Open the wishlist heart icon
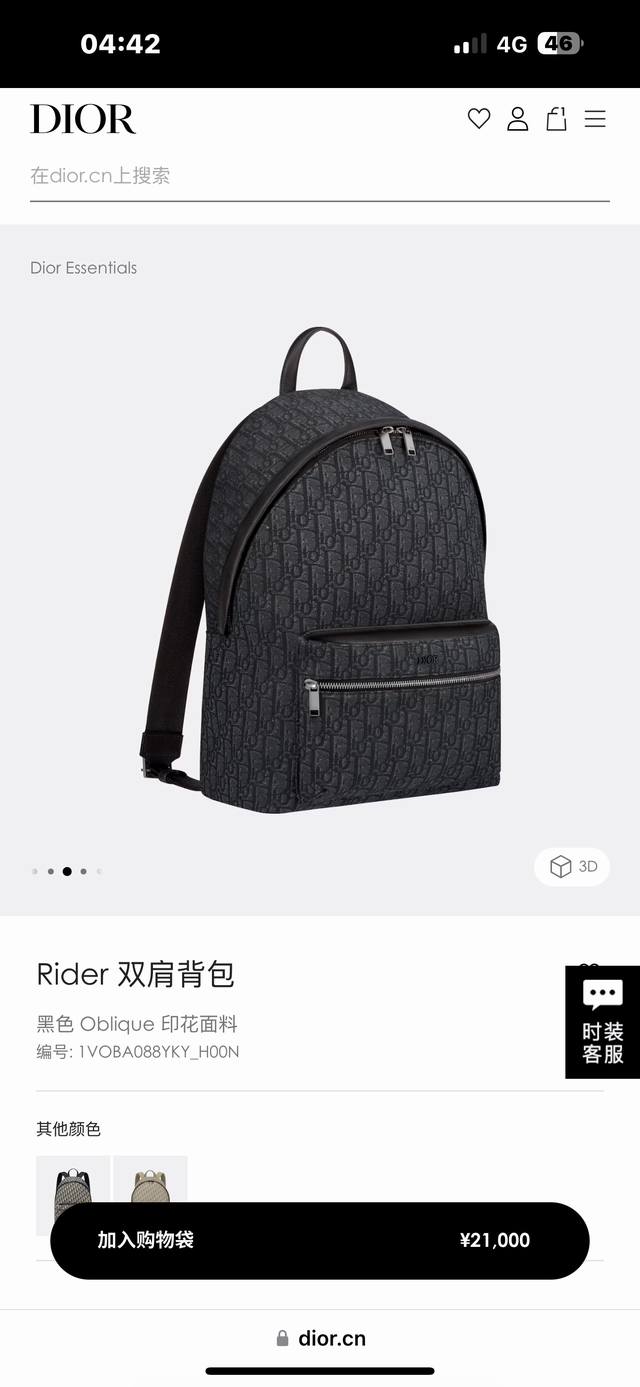 479,119
